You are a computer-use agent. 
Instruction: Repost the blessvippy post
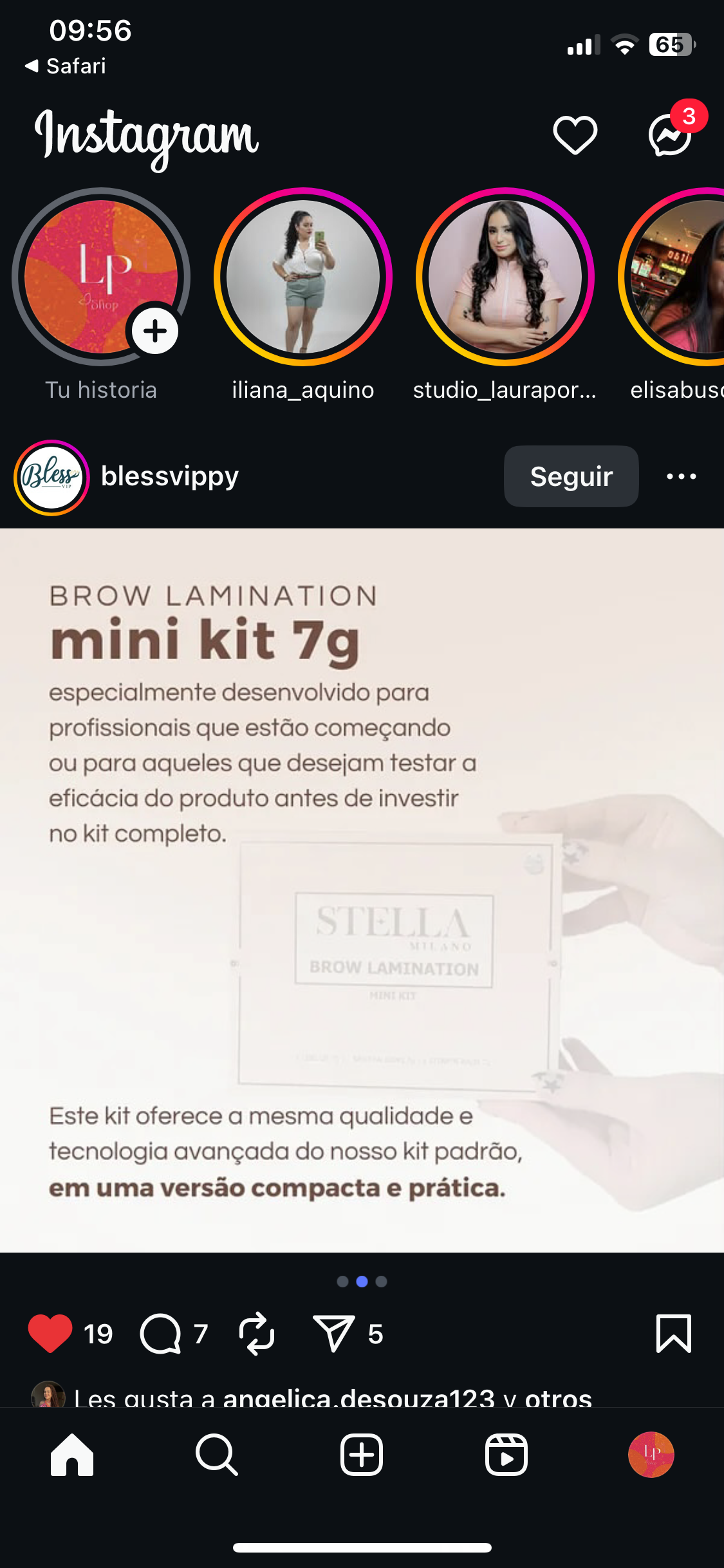tap(257, 1334)
